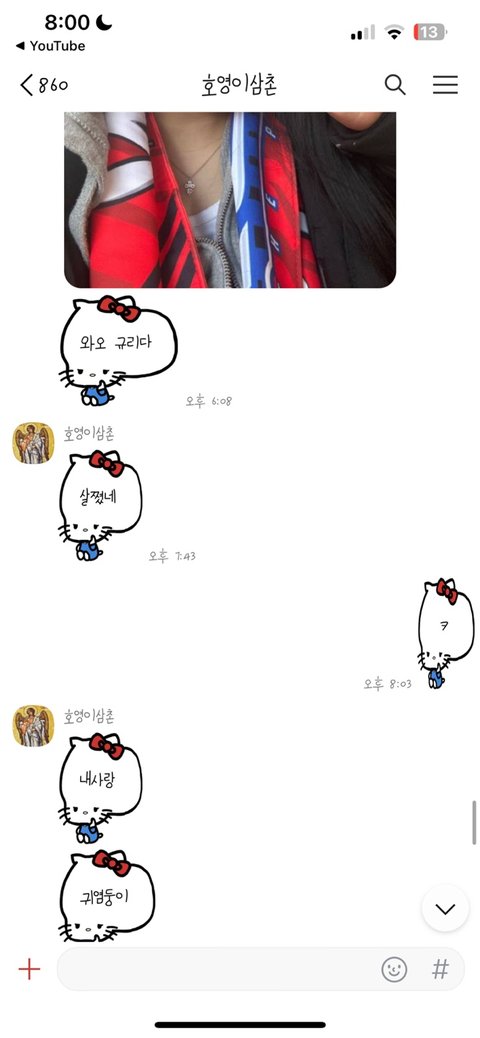Jump to the latest message
Image resolution: width=480 pixels, height=1038 pixels.
click(445, 908)
